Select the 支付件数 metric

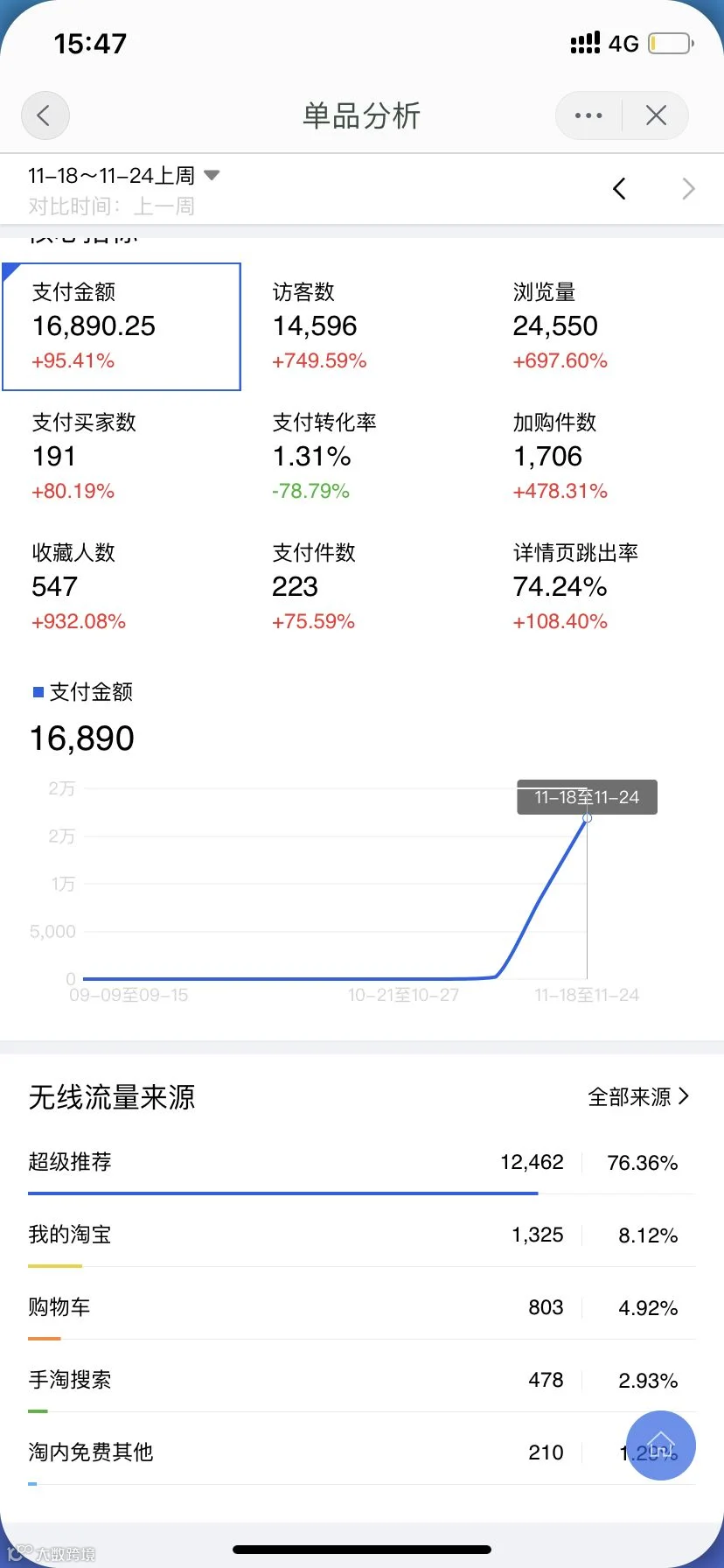click(x=361, y=587)
